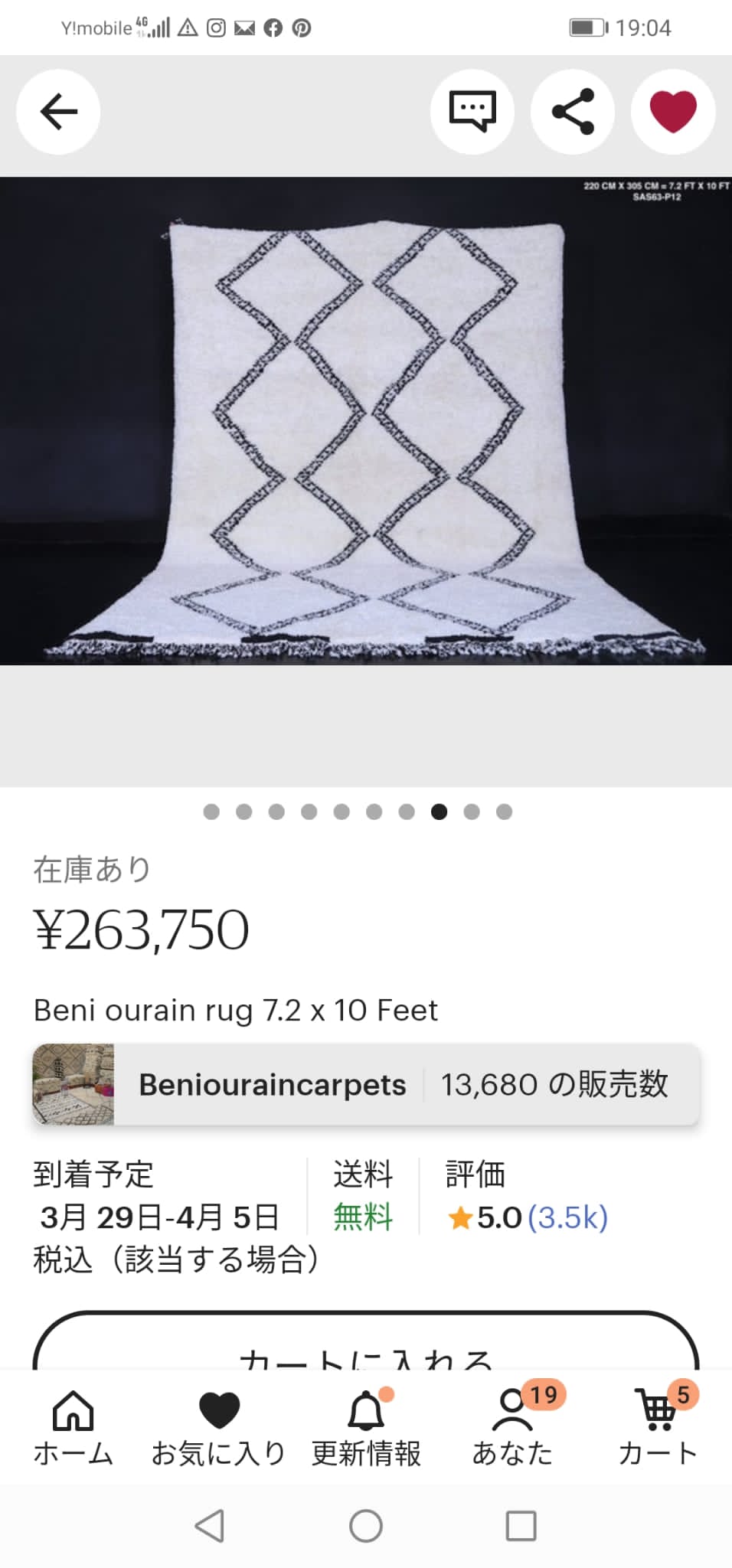Remove rug from favorites with heart icon
The height and width of the screenshot is (1568, 732).
coord(673,112)
